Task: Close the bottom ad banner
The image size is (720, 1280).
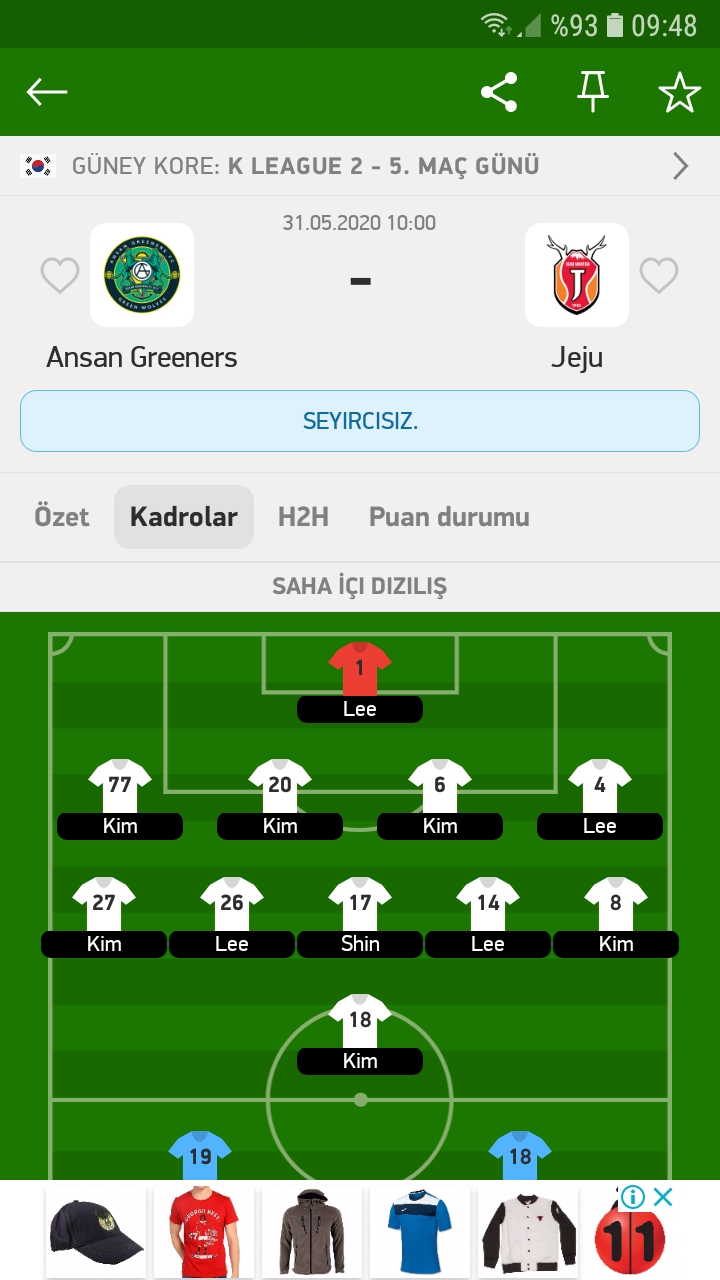Action: (662, 1197)
